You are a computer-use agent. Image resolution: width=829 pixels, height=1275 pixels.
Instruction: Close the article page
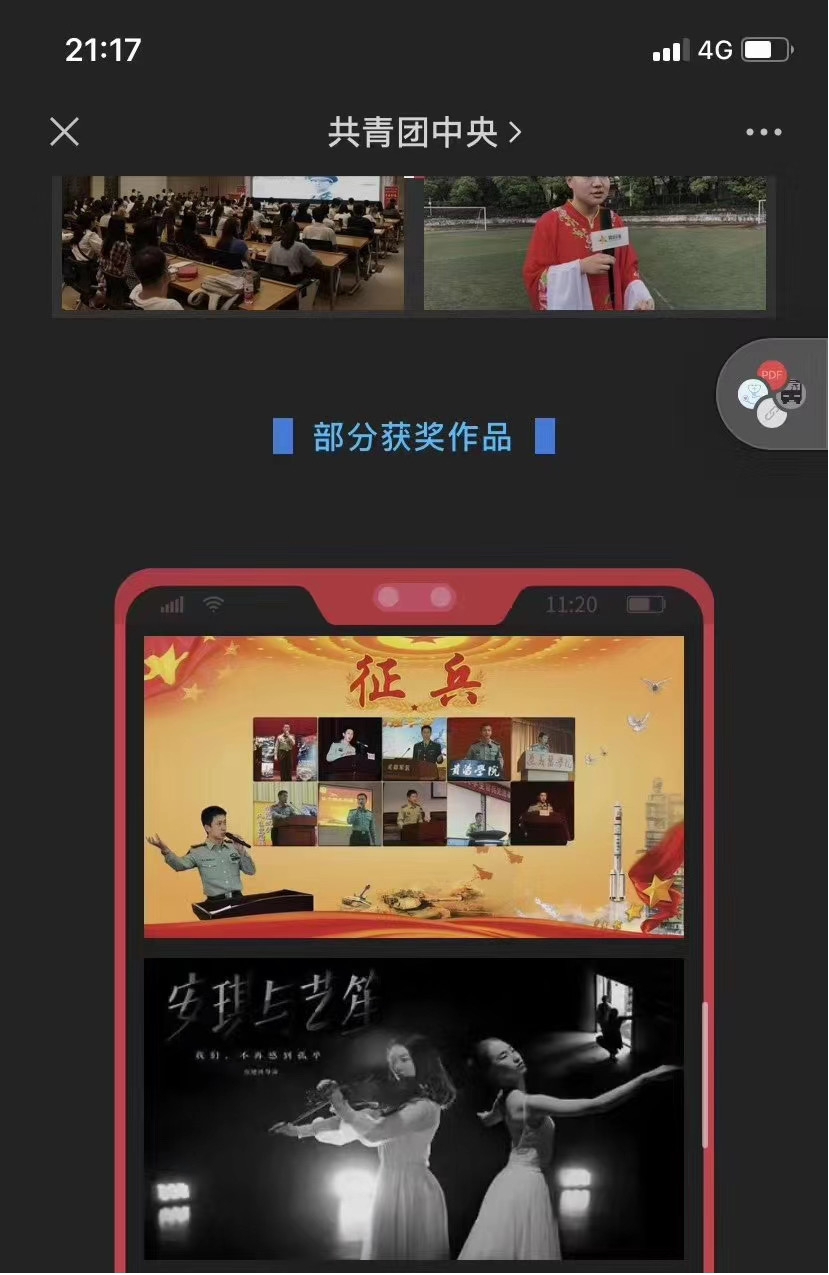(64, 132)
